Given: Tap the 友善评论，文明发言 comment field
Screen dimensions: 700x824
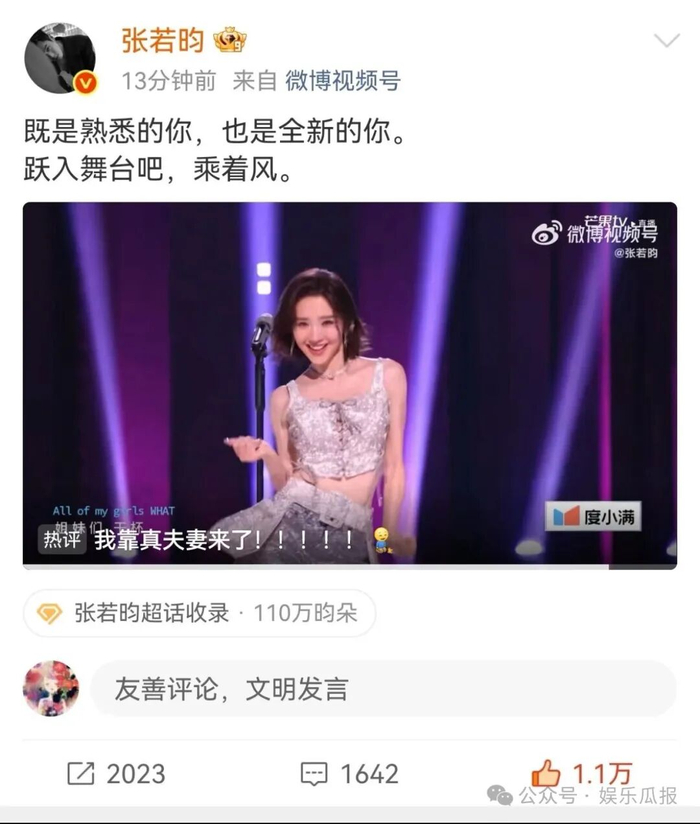Looking at the screenshot, I should tap(383, 689).
